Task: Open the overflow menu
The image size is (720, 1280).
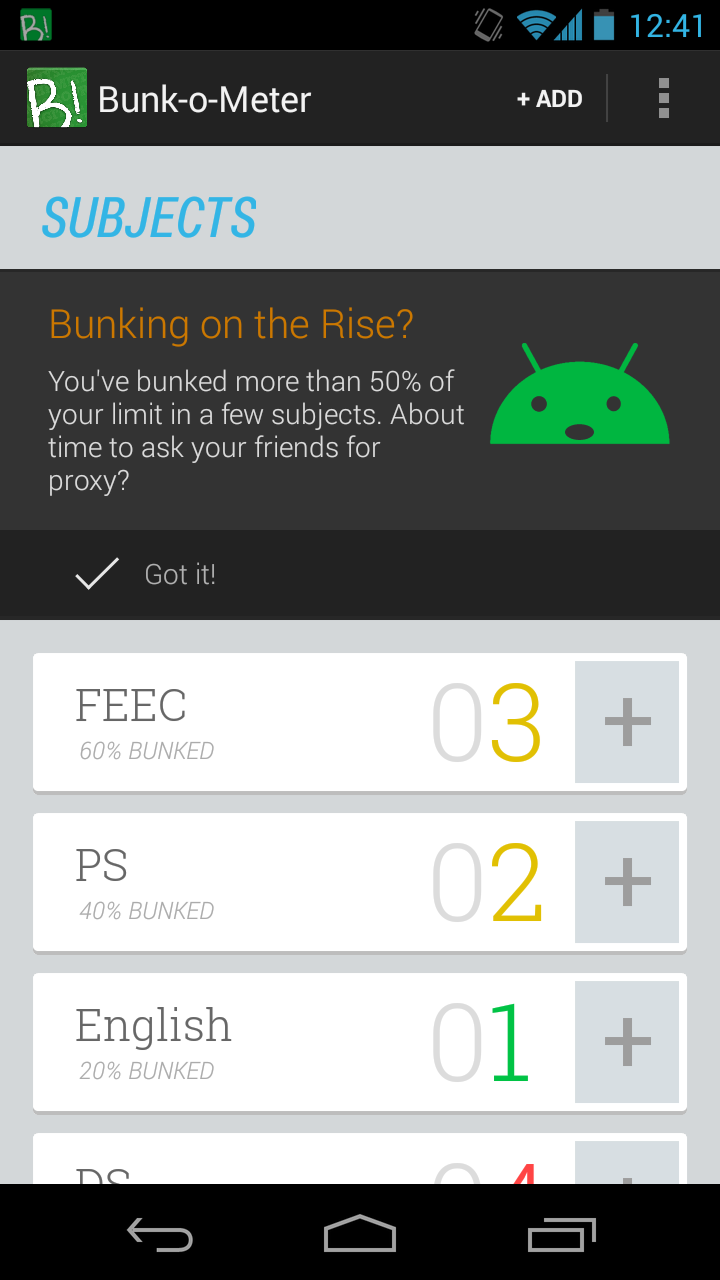Action: (664, 99)
